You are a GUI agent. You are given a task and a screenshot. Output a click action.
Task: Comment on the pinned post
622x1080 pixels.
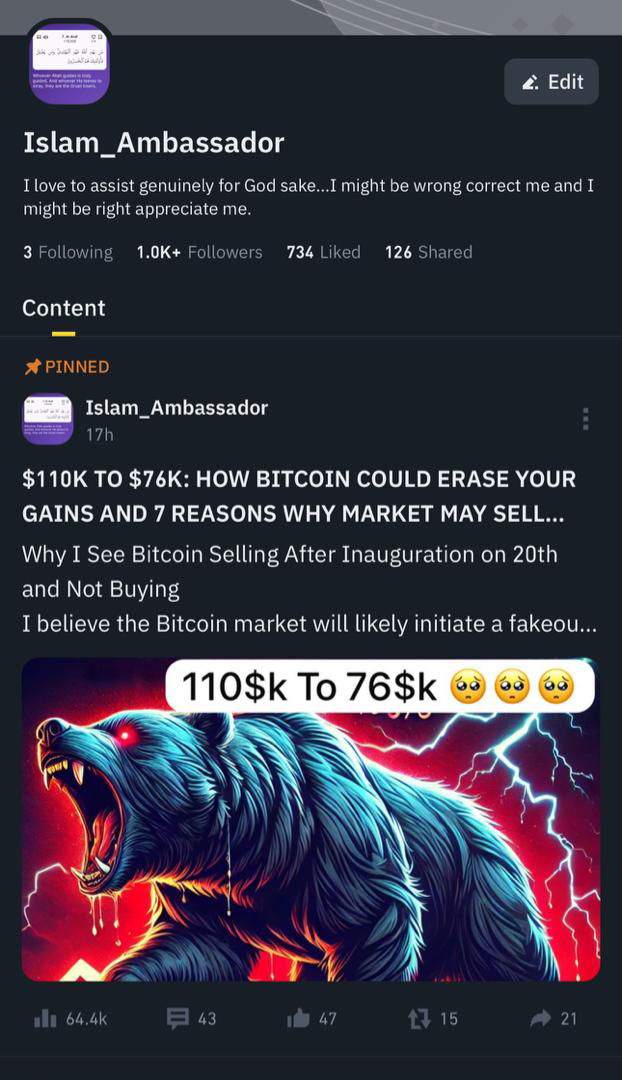[x=191, y=1019]
